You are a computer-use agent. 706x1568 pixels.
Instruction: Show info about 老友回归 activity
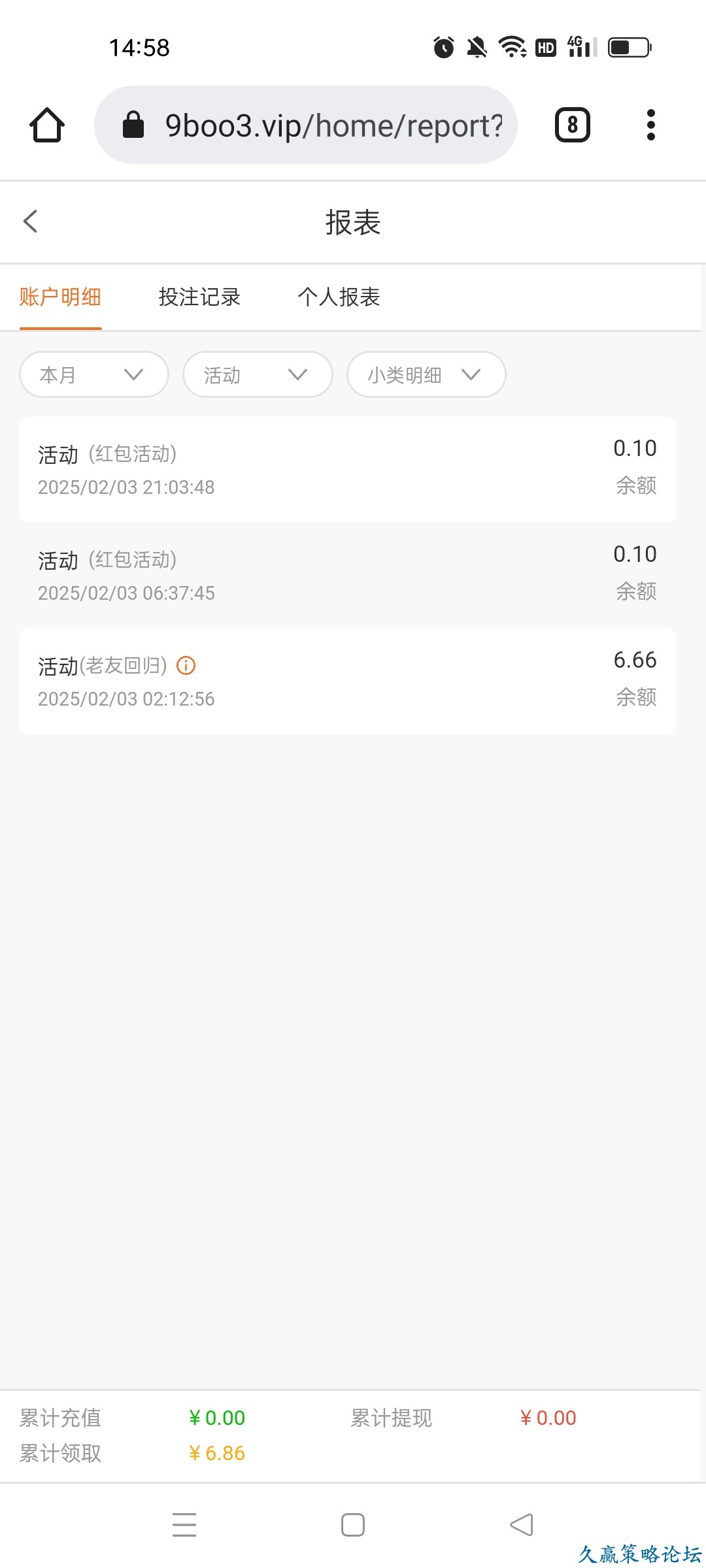(x=186, y=666)
